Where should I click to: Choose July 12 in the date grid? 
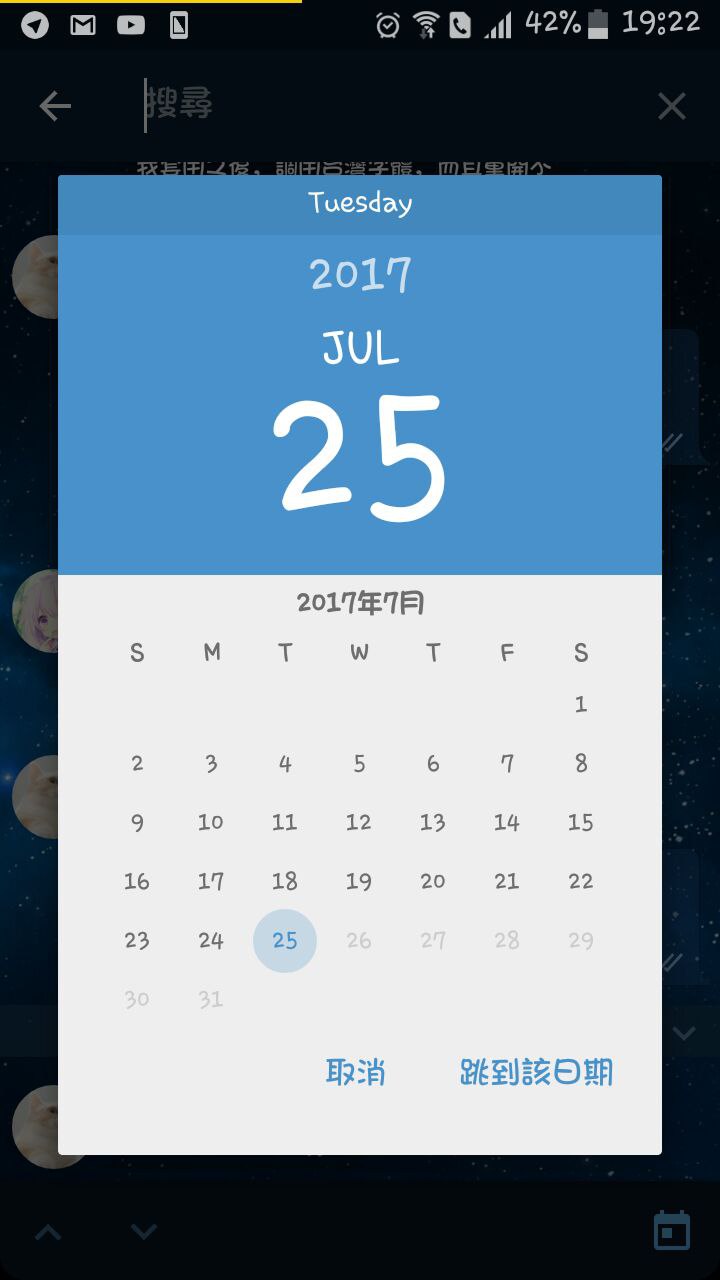[359, 822]
